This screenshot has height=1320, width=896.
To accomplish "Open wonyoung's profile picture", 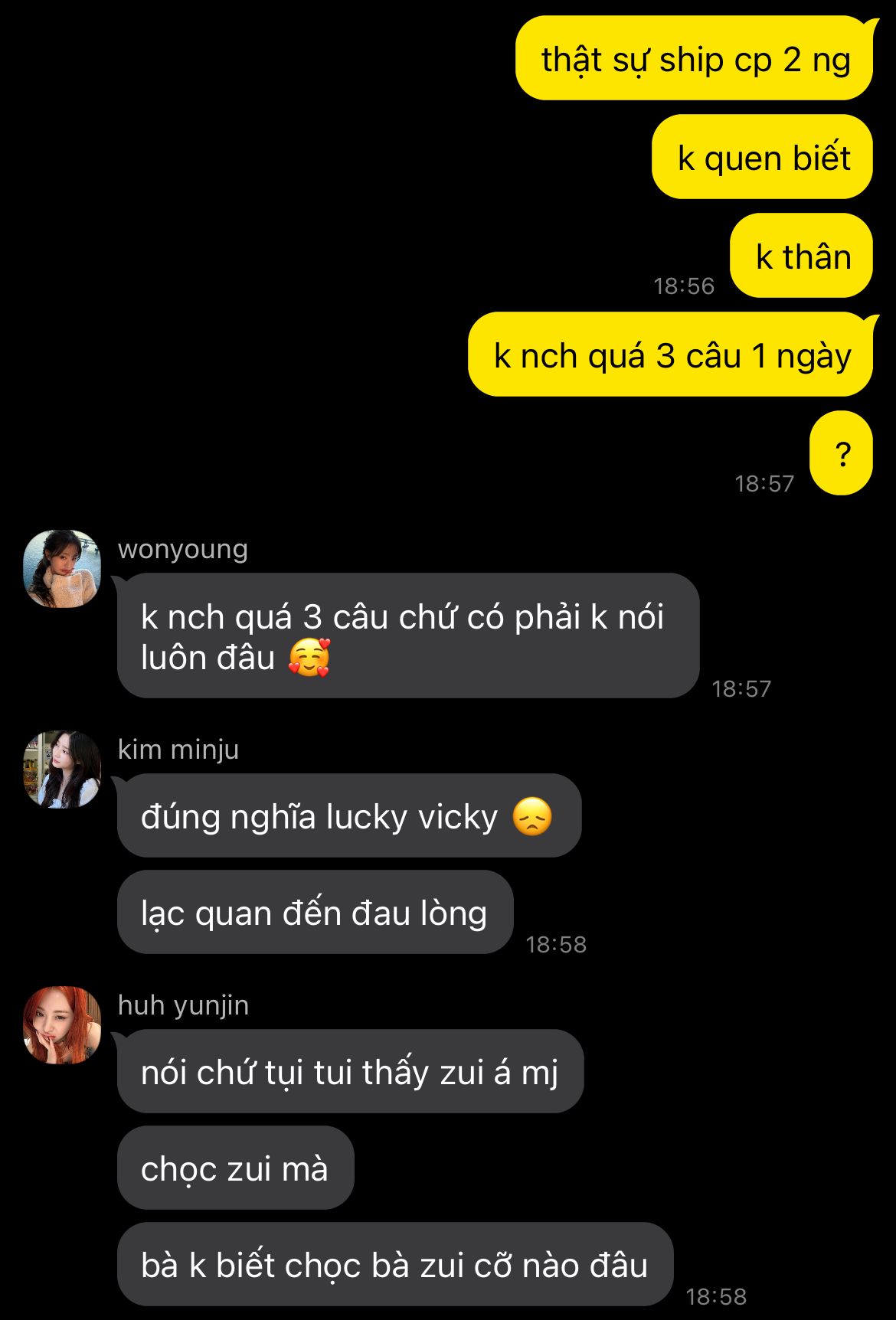I will click(x=63, y=569).
